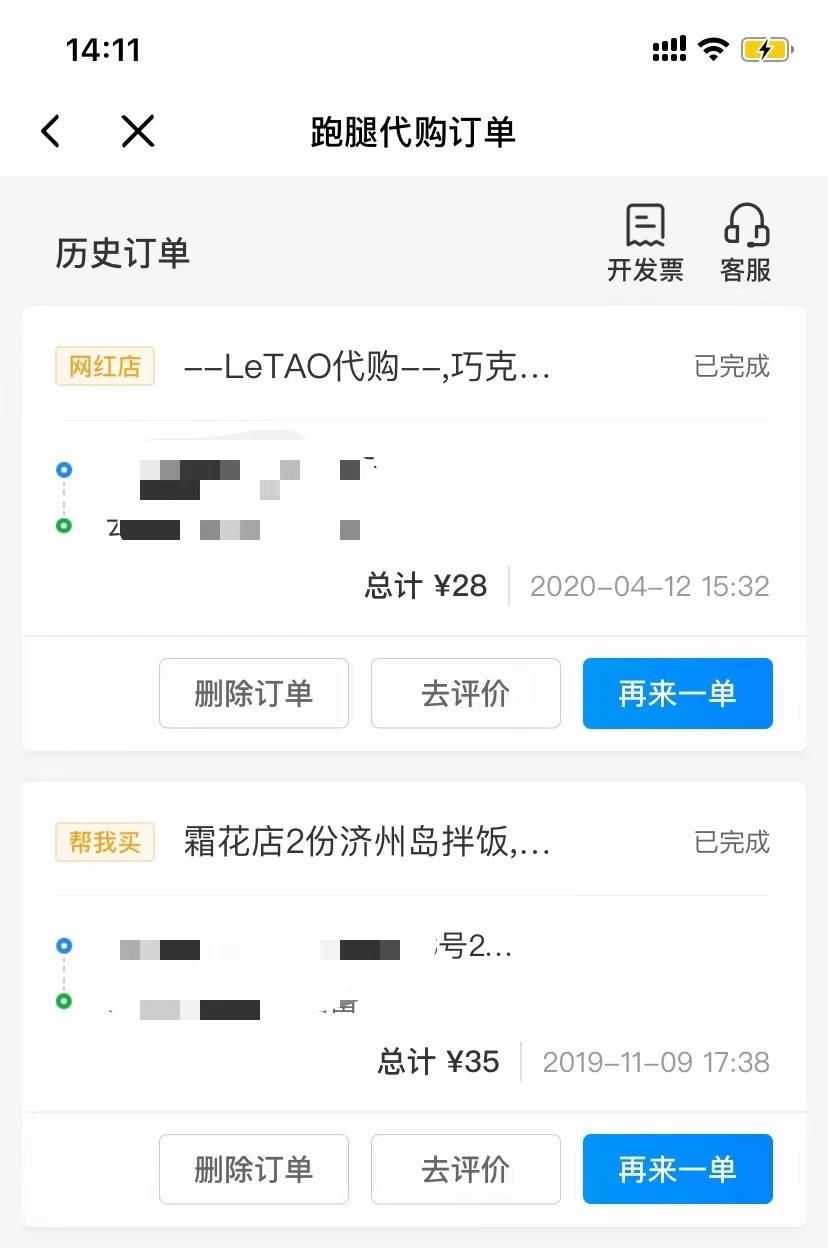The image size is (828, 1248).
Task: Tap the blue pickup dot on 霜花店 order
Action: click(x=63, y=946)
